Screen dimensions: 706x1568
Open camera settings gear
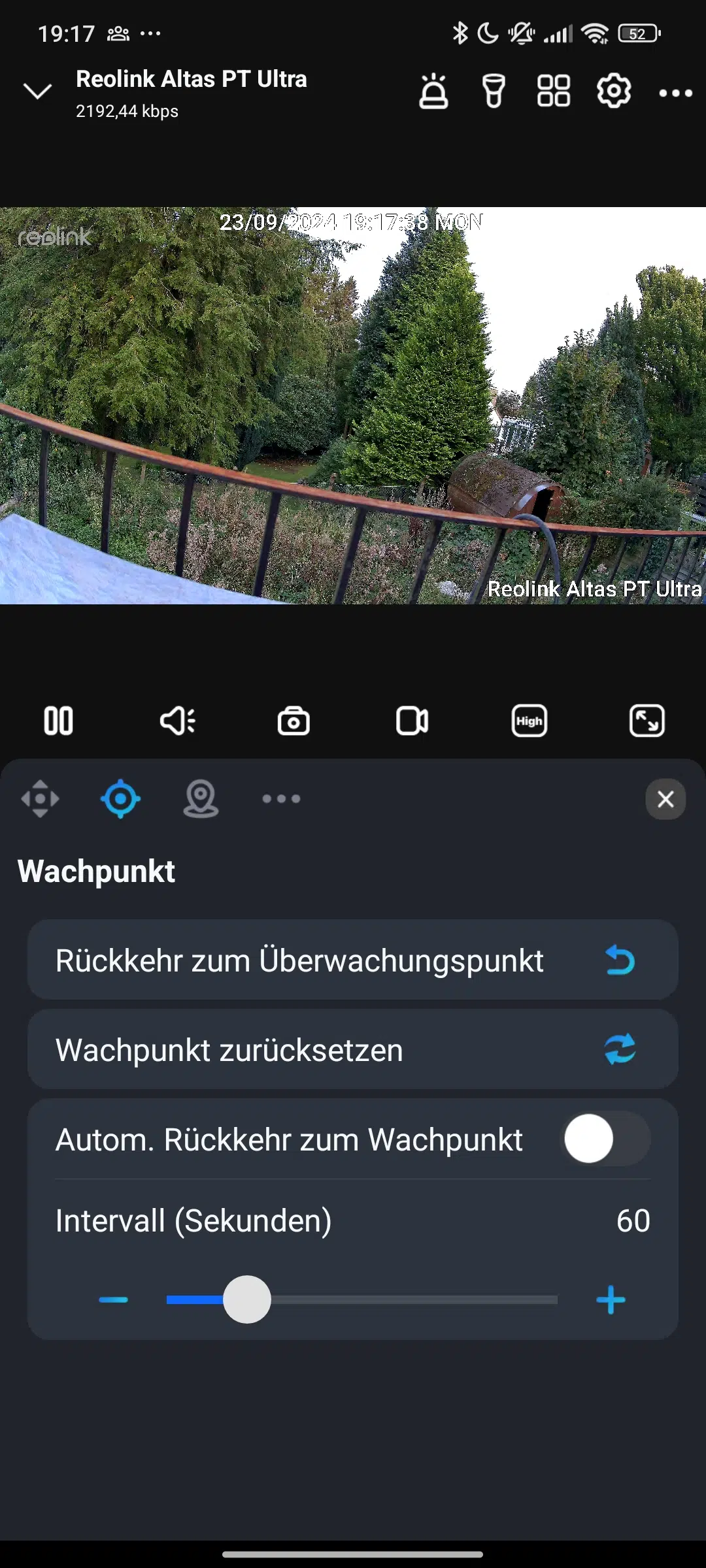[x=614, y=91]
